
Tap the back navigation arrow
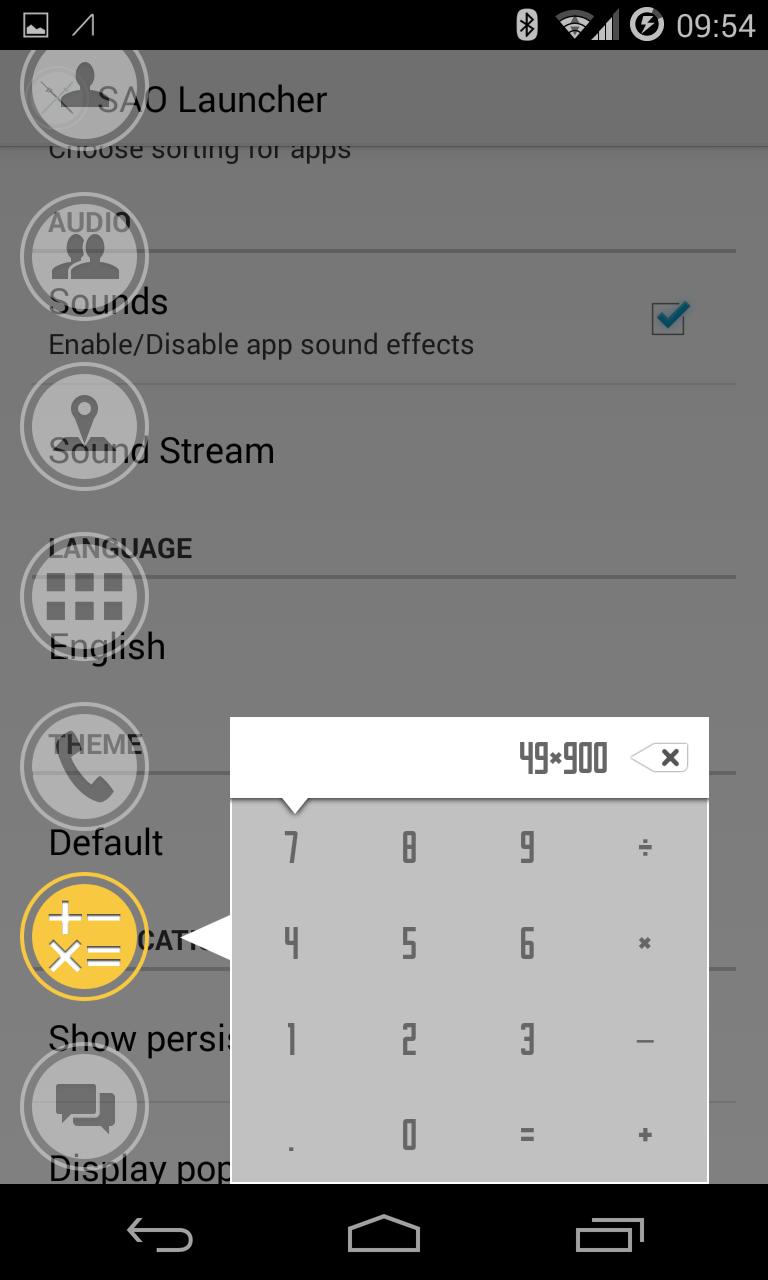pos(158,1234)
